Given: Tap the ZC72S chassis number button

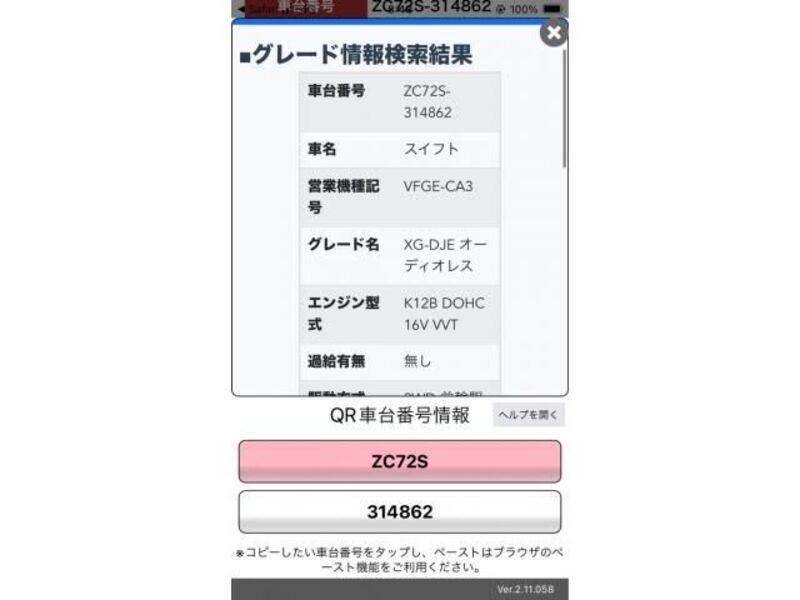Looking at the screenshot, I should coord(399,462).
